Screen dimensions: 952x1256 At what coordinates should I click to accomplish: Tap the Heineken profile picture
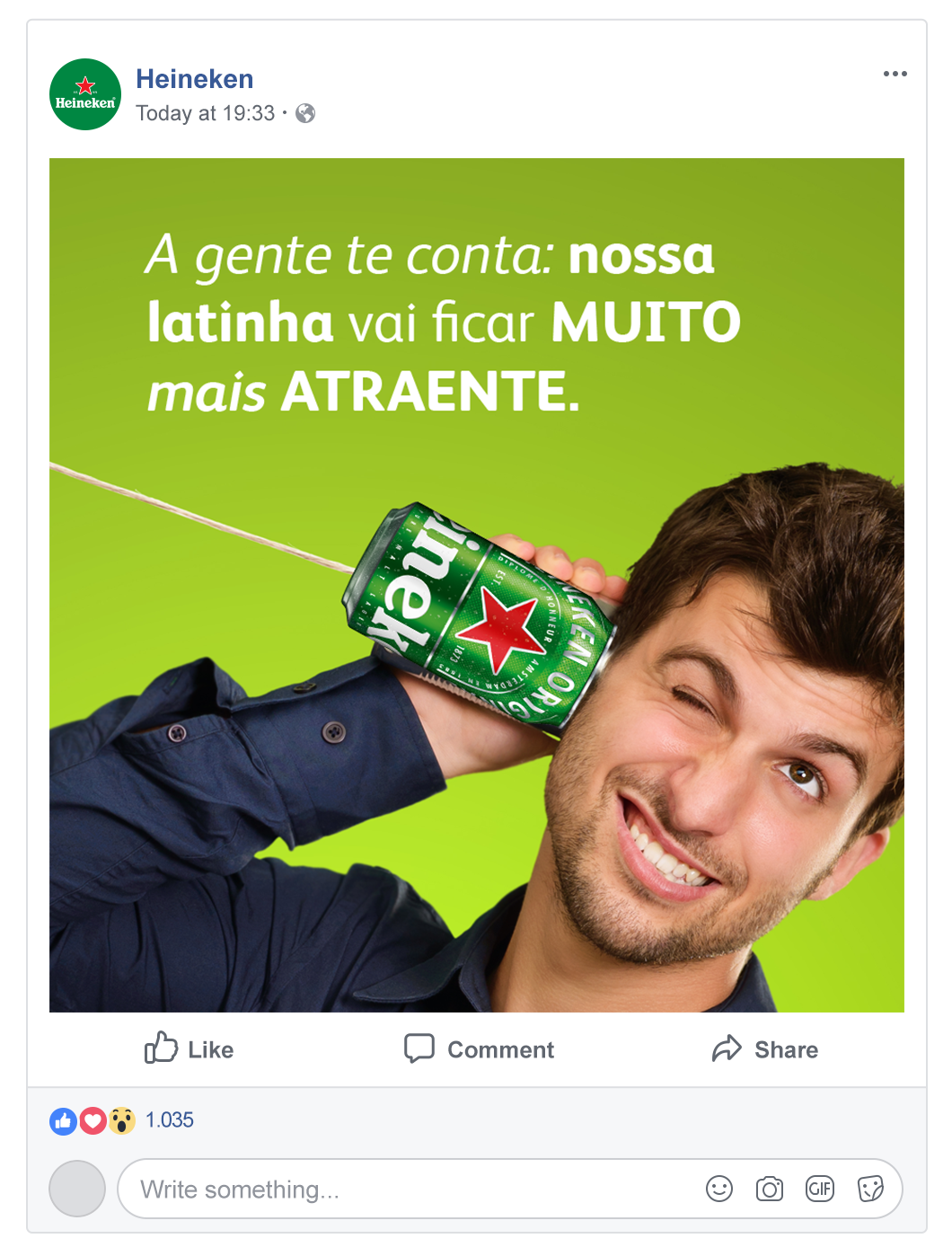point(85,94)
